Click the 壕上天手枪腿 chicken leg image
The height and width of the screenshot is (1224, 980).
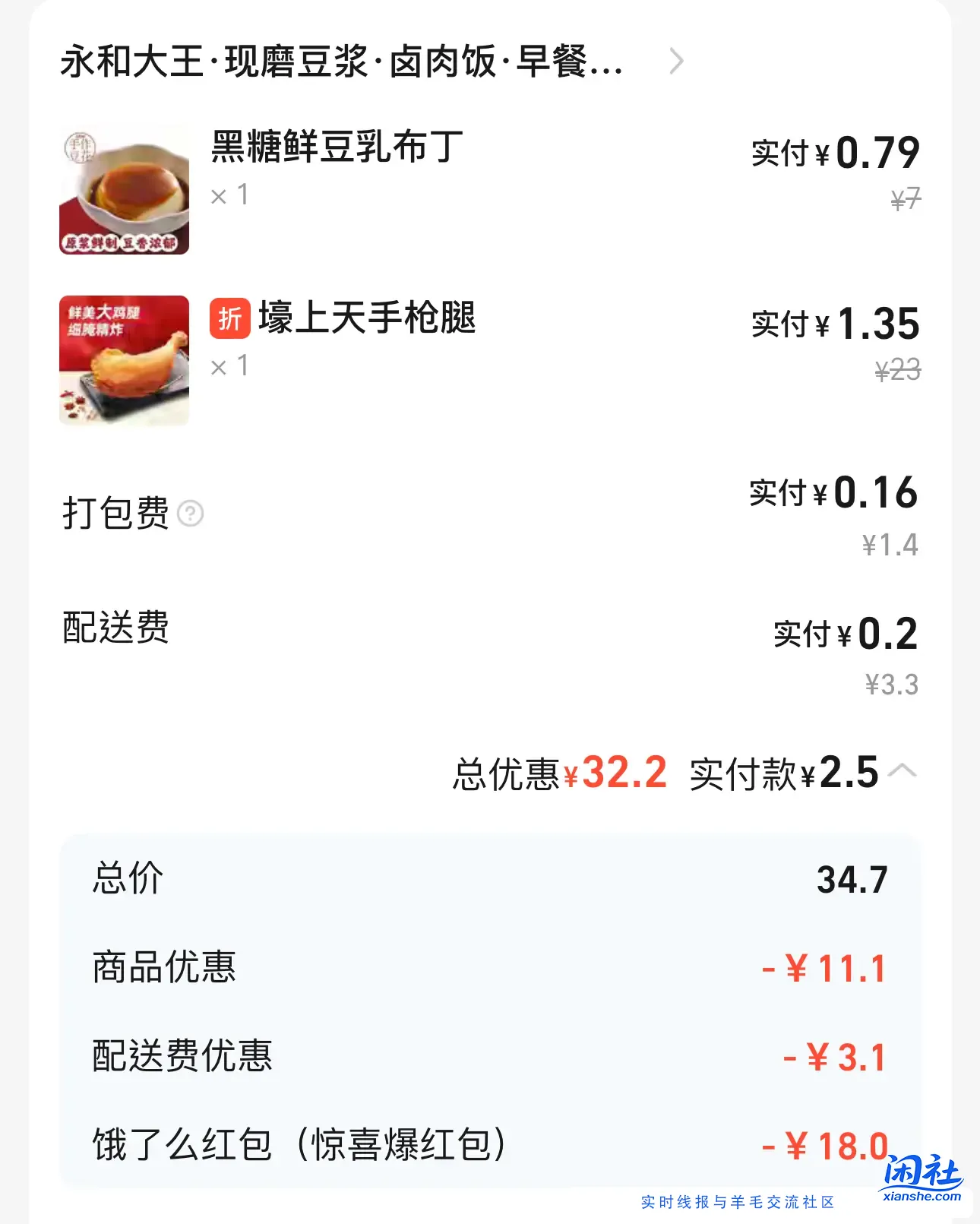tap(123, 359)
